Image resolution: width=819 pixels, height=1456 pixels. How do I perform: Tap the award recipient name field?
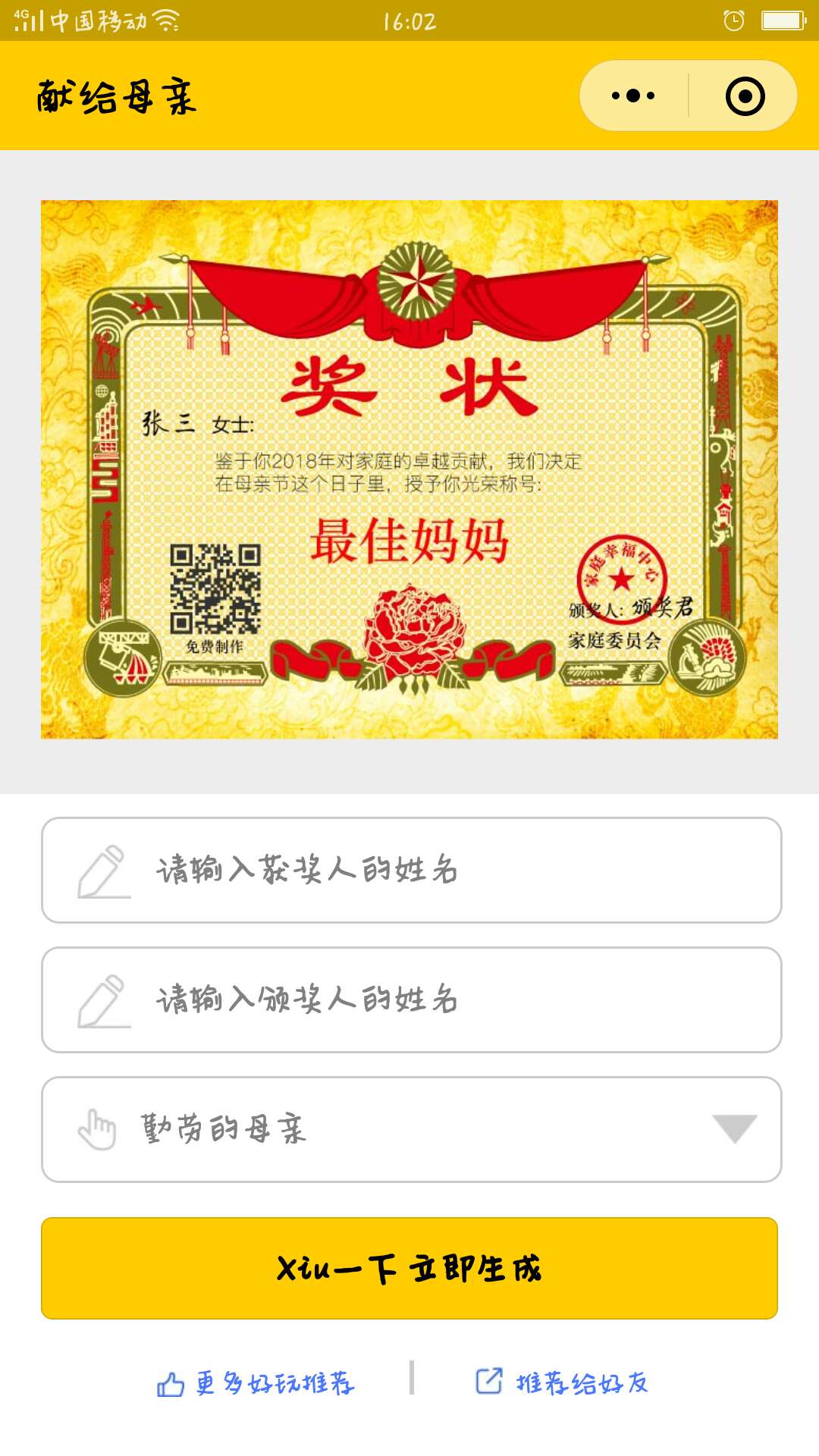pyautogui.click(x=411, y=870)
